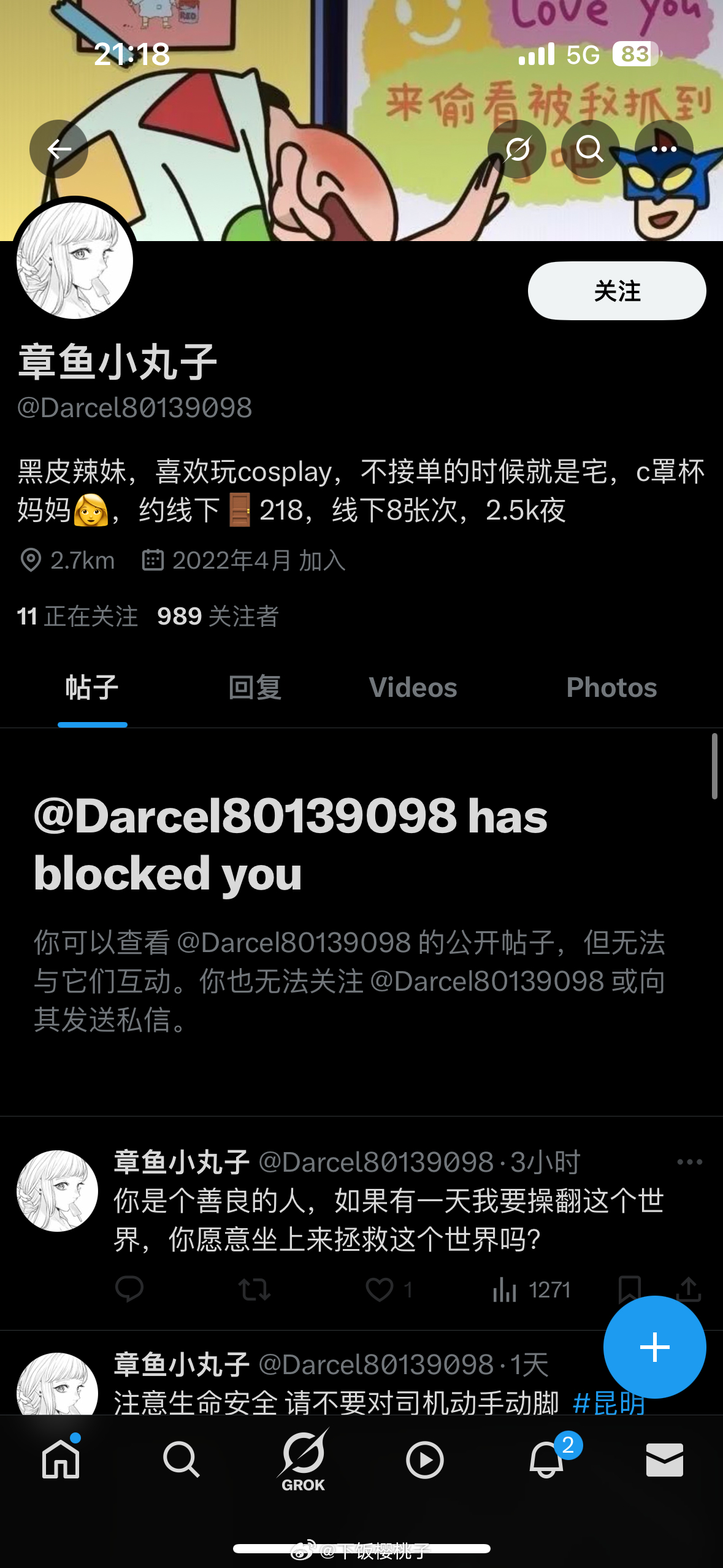Open direct messages envelope
Viewport: 723px width, 1568px height.
tap(665, 1459)
